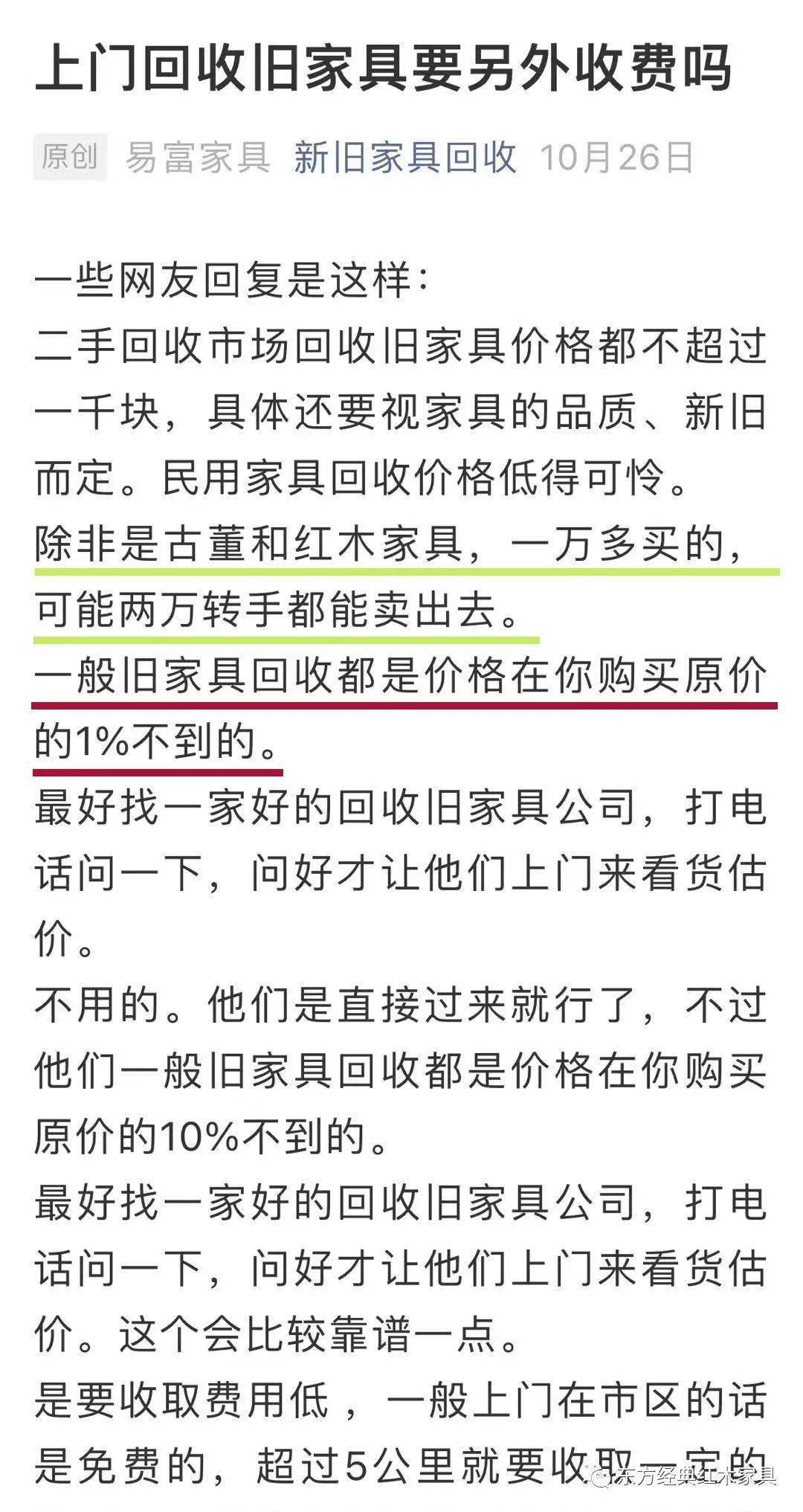Open the 新旧家具回收 account link
Image resolution: width=803 pixels, height=1512 pixels.
point(404,158)
